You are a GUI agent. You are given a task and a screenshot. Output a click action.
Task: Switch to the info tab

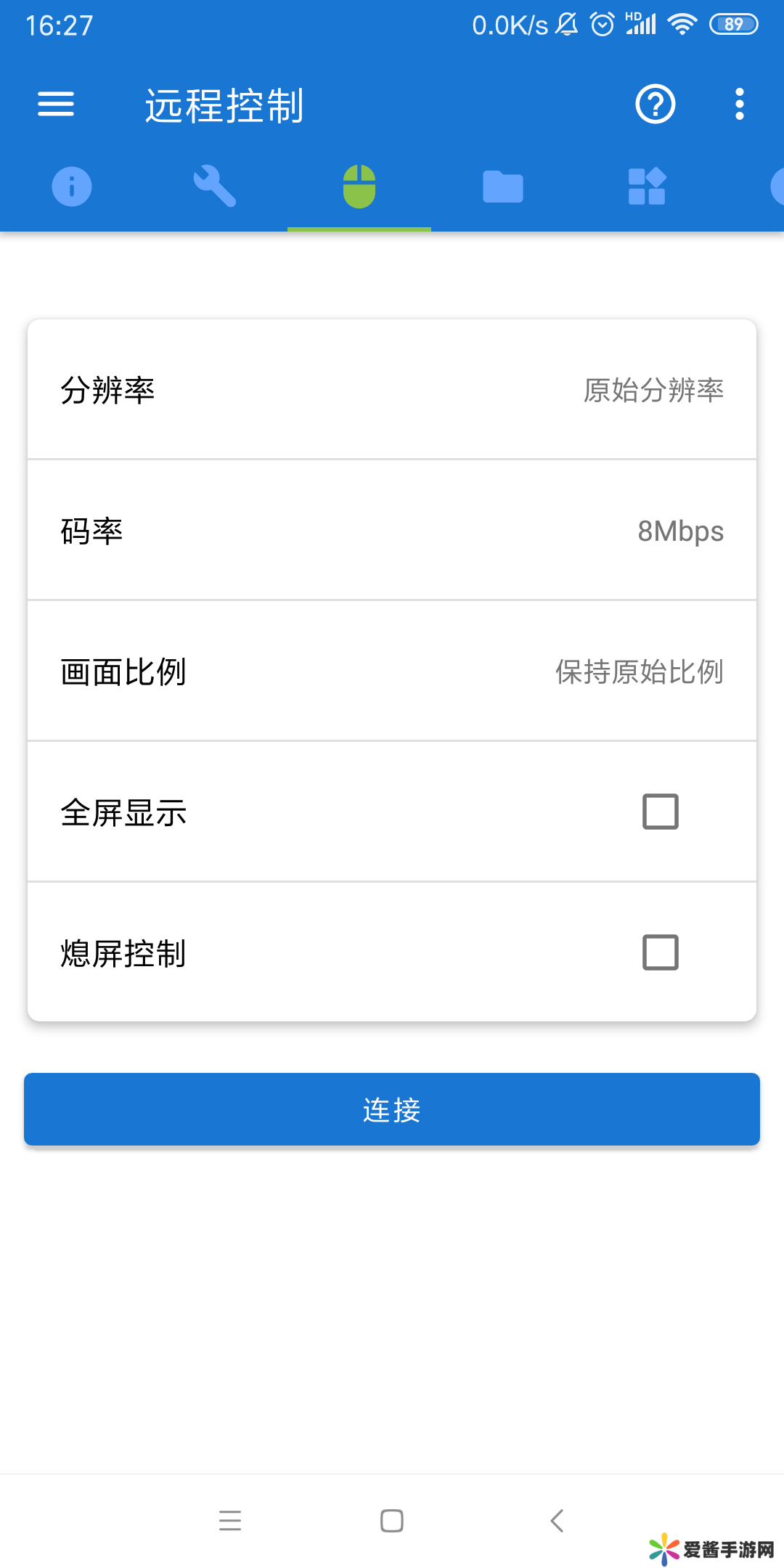pos(72,187)
